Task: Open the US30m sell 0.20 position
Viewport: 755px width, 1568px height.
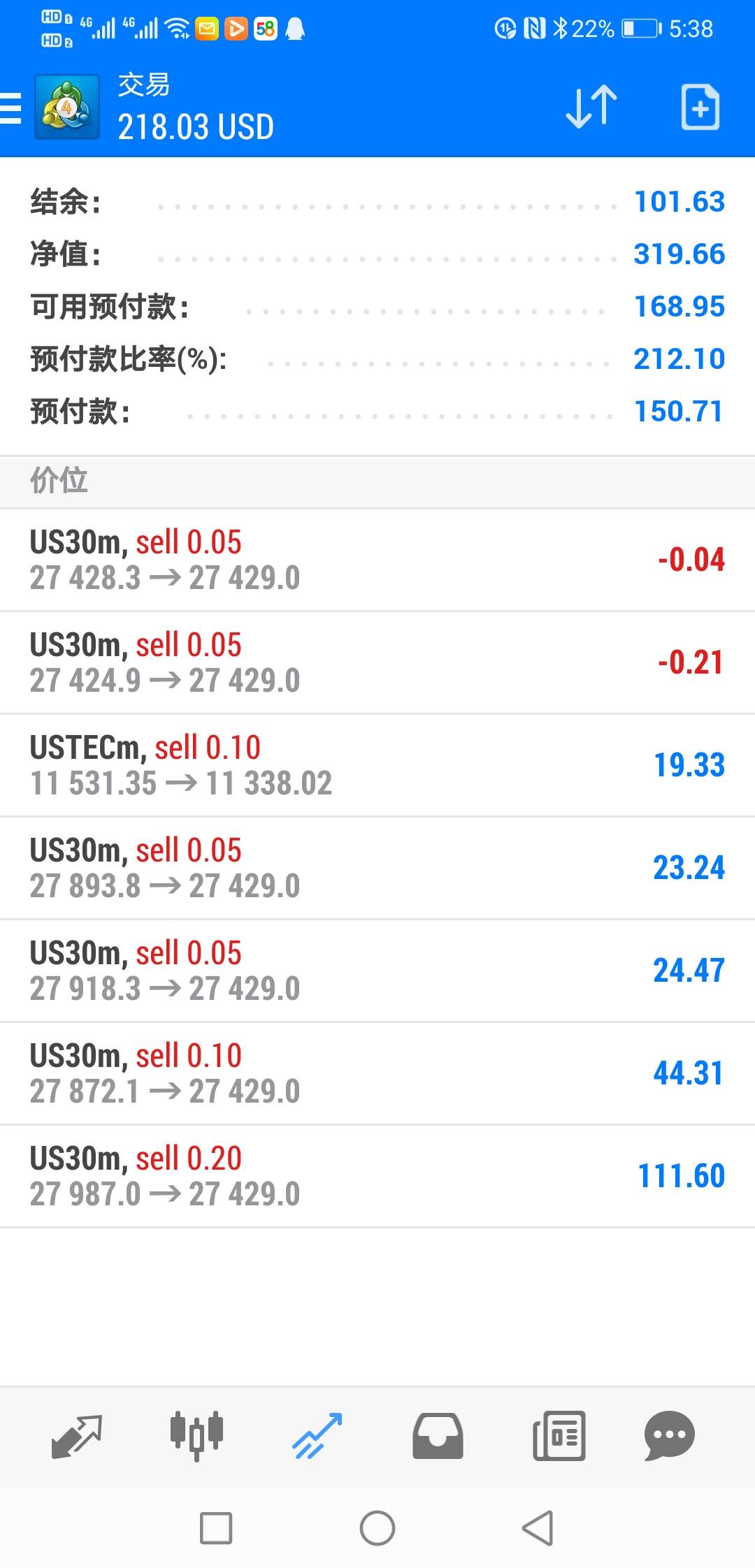Action: [x=377, y=1177]
